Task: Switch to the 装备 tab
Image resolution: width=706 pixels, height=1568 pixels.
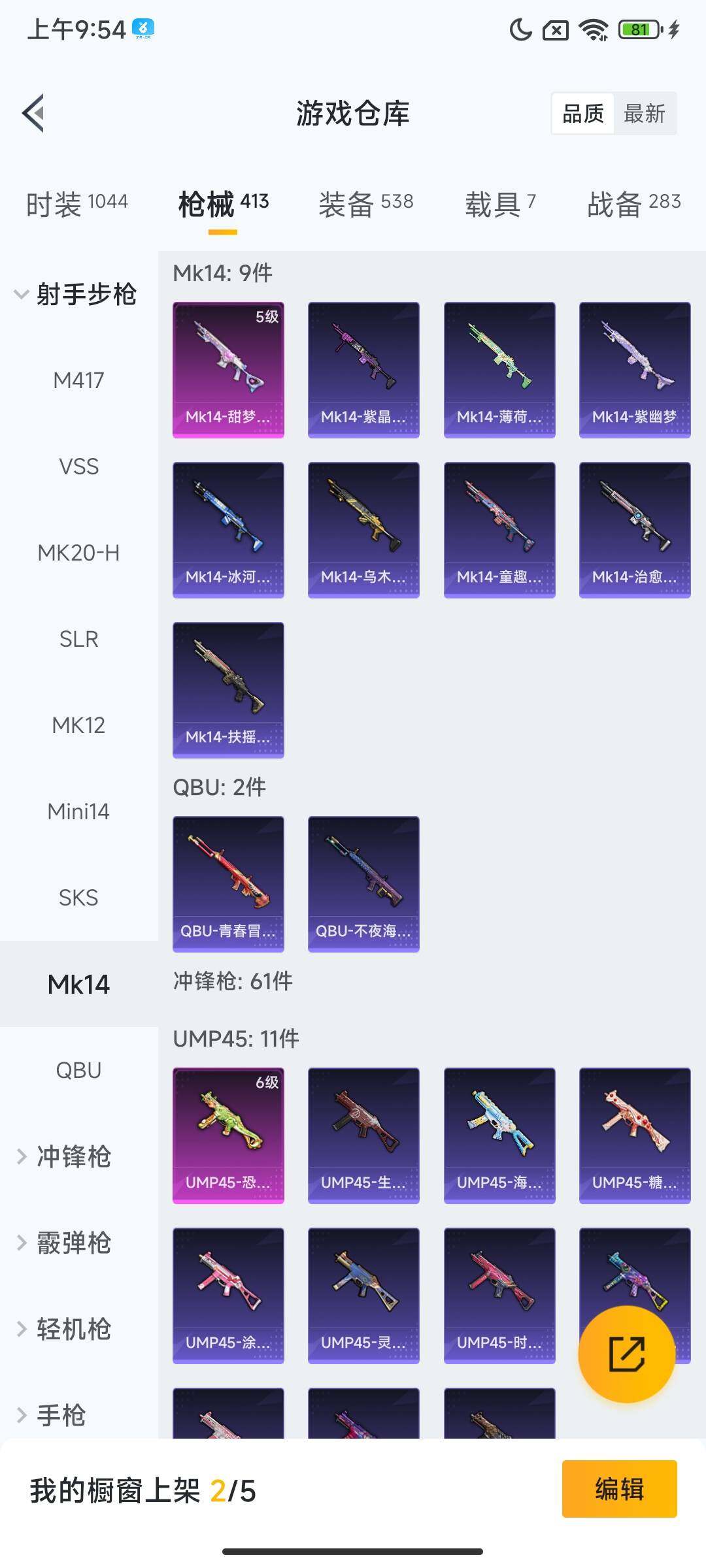Action: (x=365, y=204)
